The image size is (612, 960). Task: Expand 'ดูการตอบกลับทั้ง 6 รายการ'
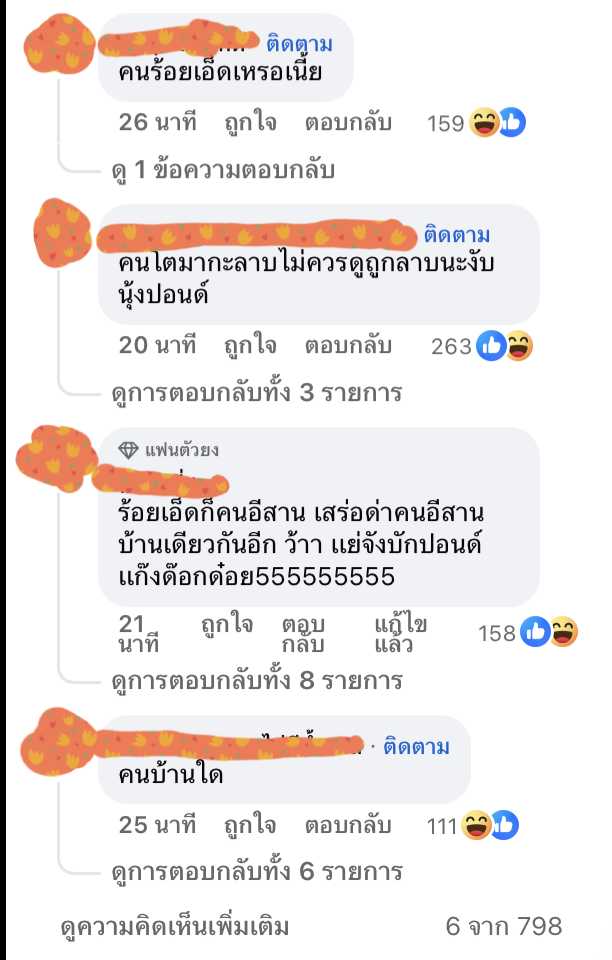(x=257, y=871)
